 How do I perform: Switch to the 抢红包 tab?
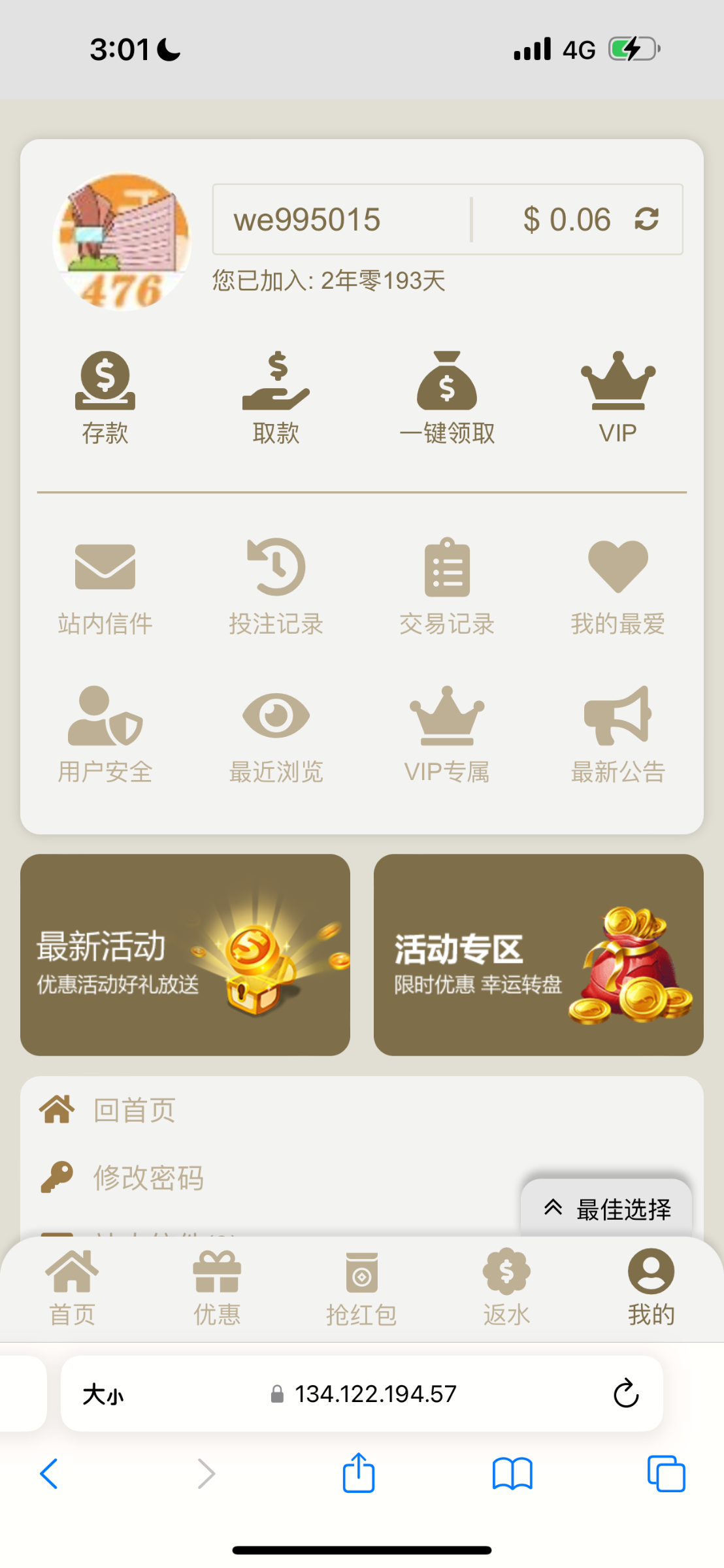361,1287
